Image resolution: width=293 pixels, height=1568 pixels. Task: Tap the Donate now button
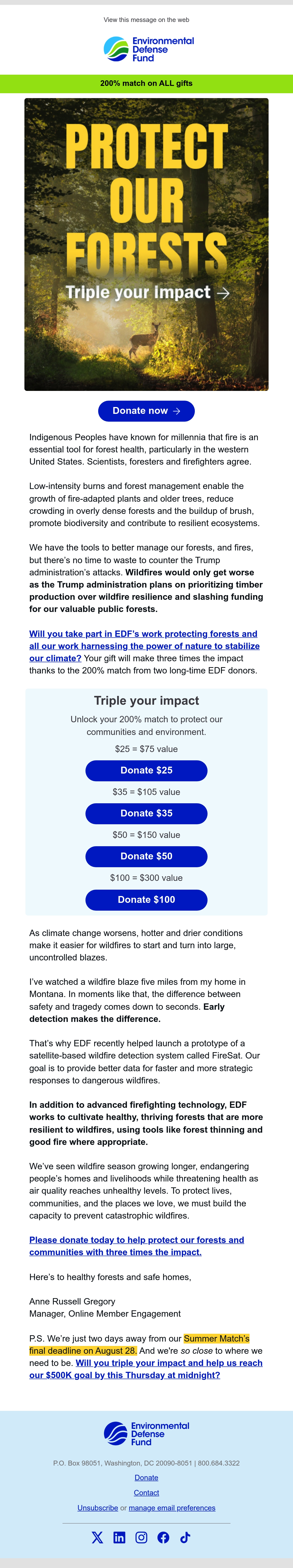pyautogui.click(x=146, y=411)
